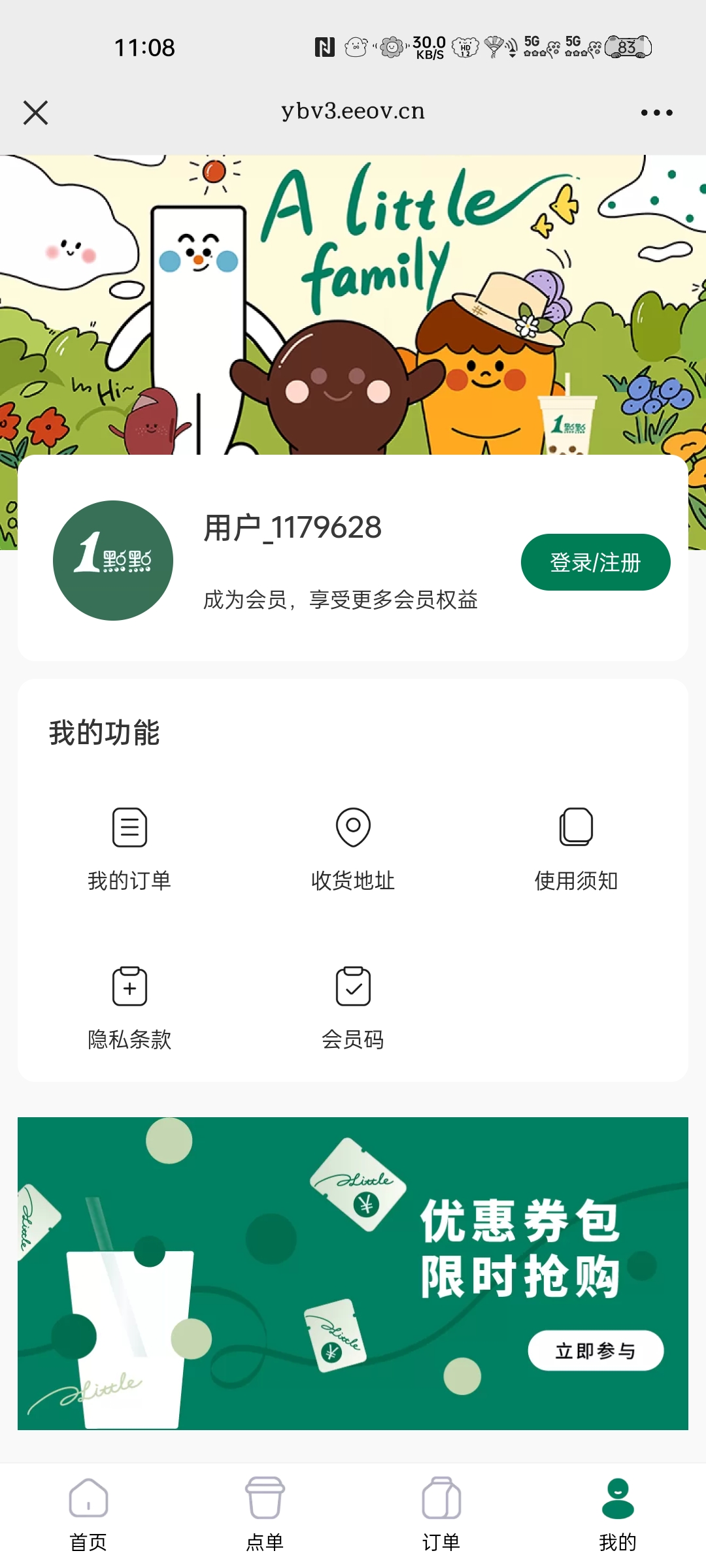Open the three-dot overflow menu
The width and height of the screenshot is (706, 1568).
pos(656,112)
